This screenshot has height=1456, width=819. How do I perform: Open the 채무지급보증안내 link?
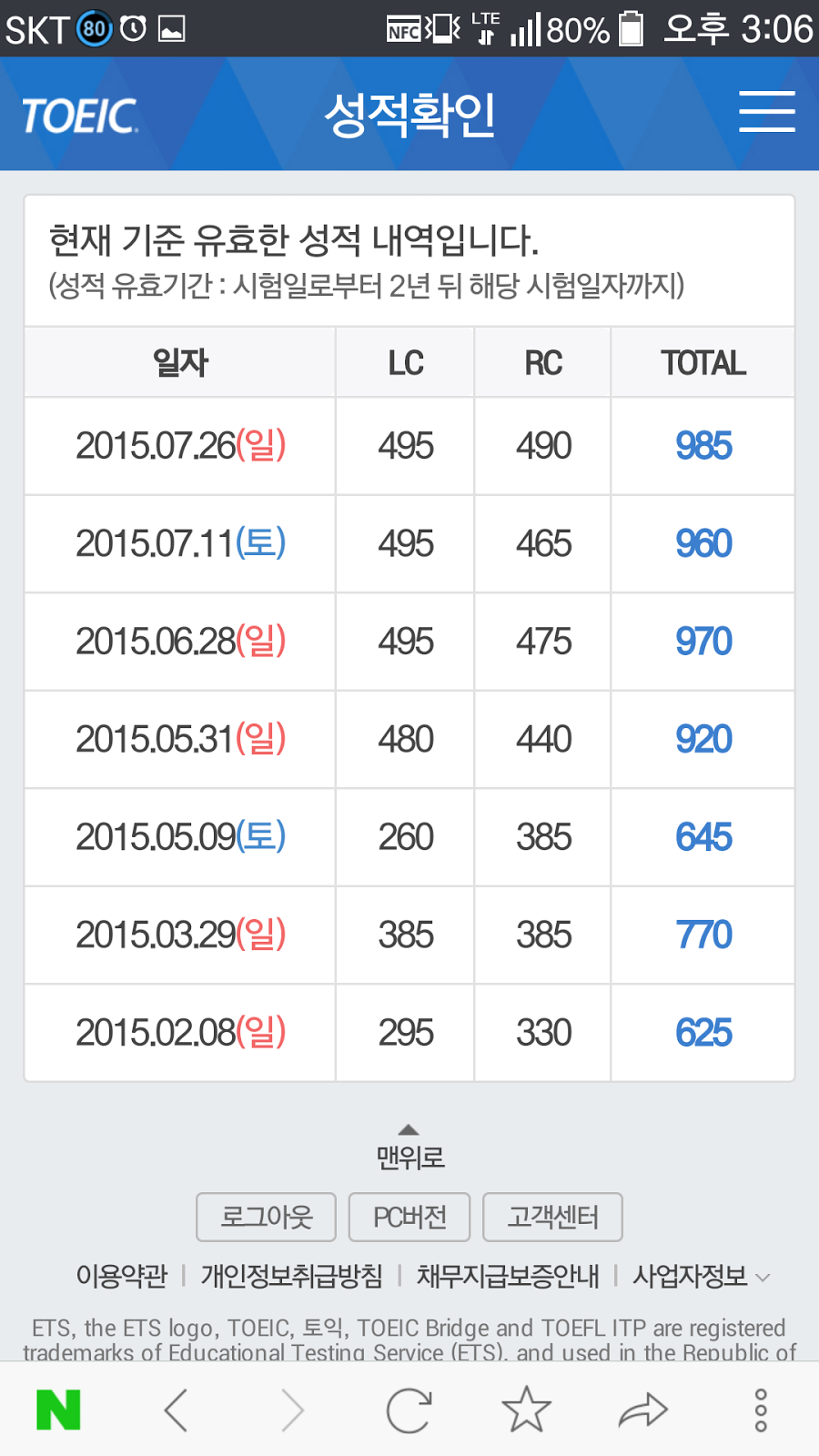[508, 1276]
